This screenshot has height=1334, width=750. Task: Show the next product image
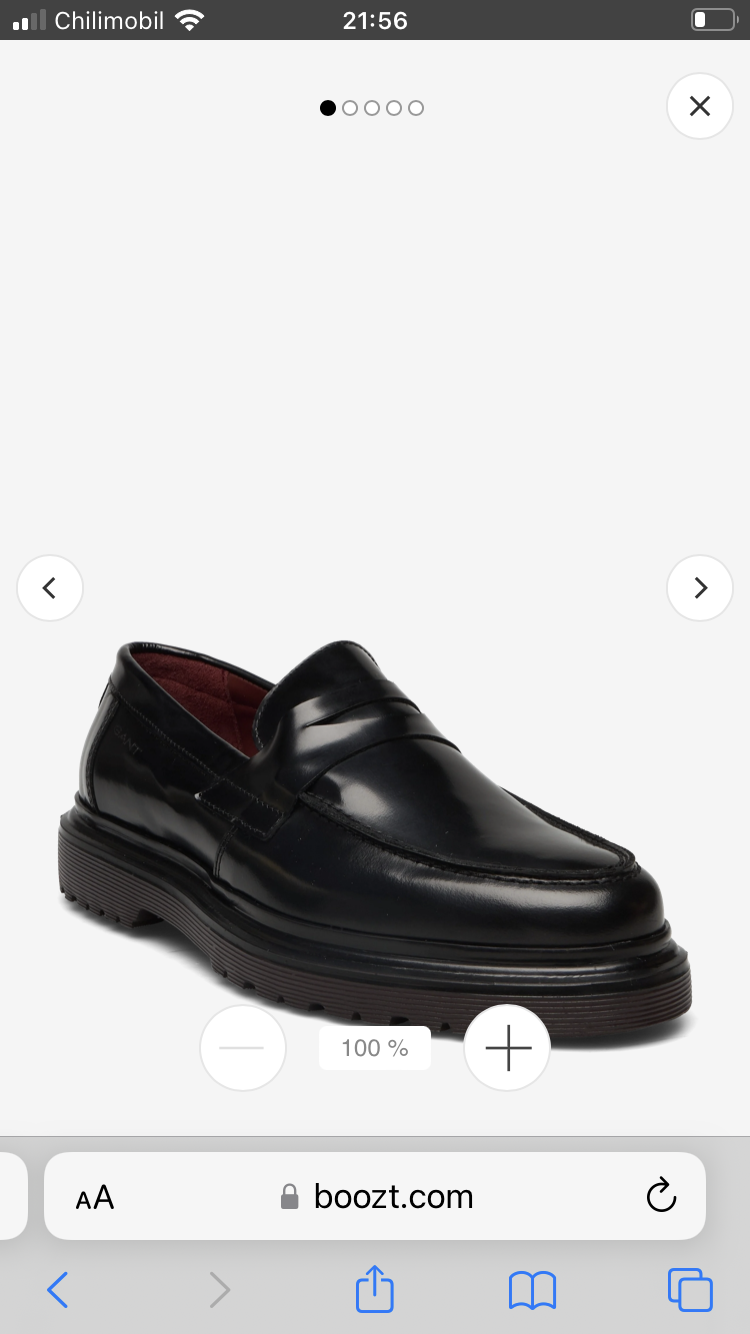[700, 588]
